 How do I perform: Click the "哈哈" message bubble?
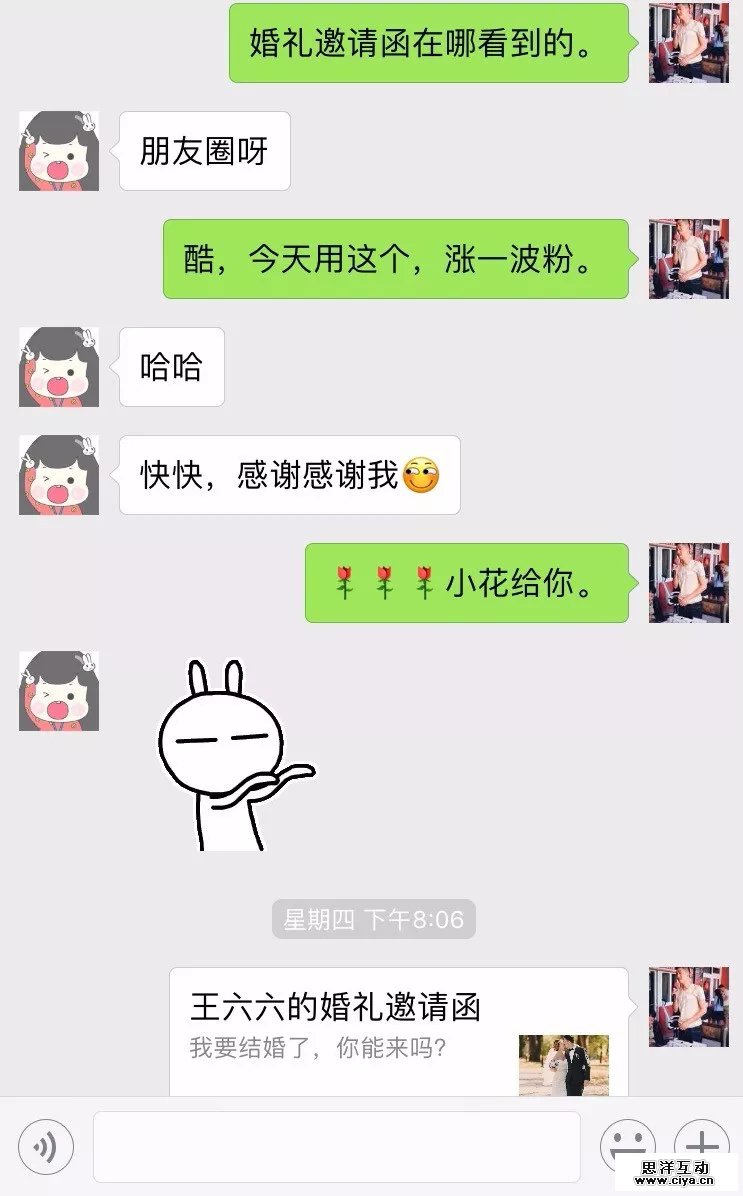tap(170, 368)
